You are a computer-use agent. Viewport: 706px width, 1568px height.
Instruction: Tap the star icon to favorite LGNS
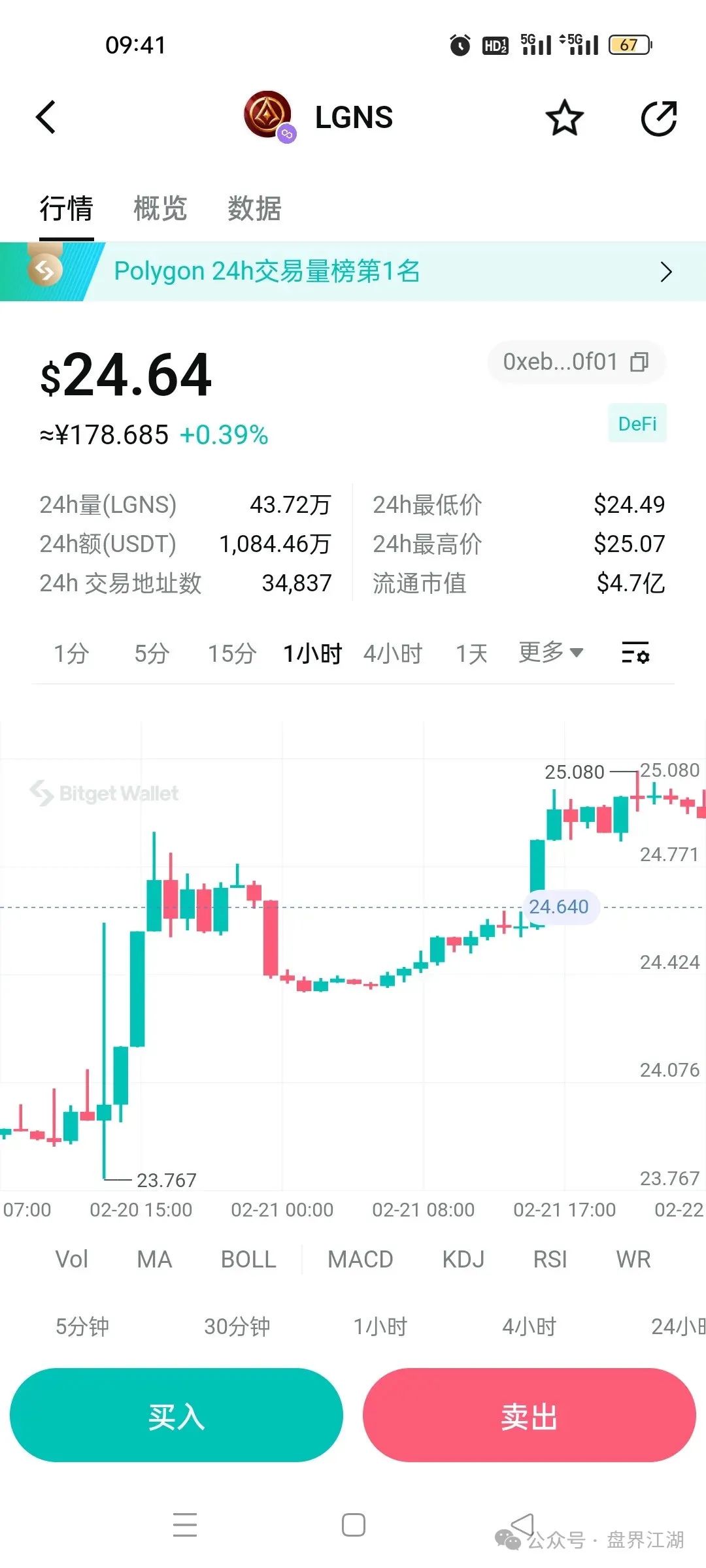click(563, 118)
